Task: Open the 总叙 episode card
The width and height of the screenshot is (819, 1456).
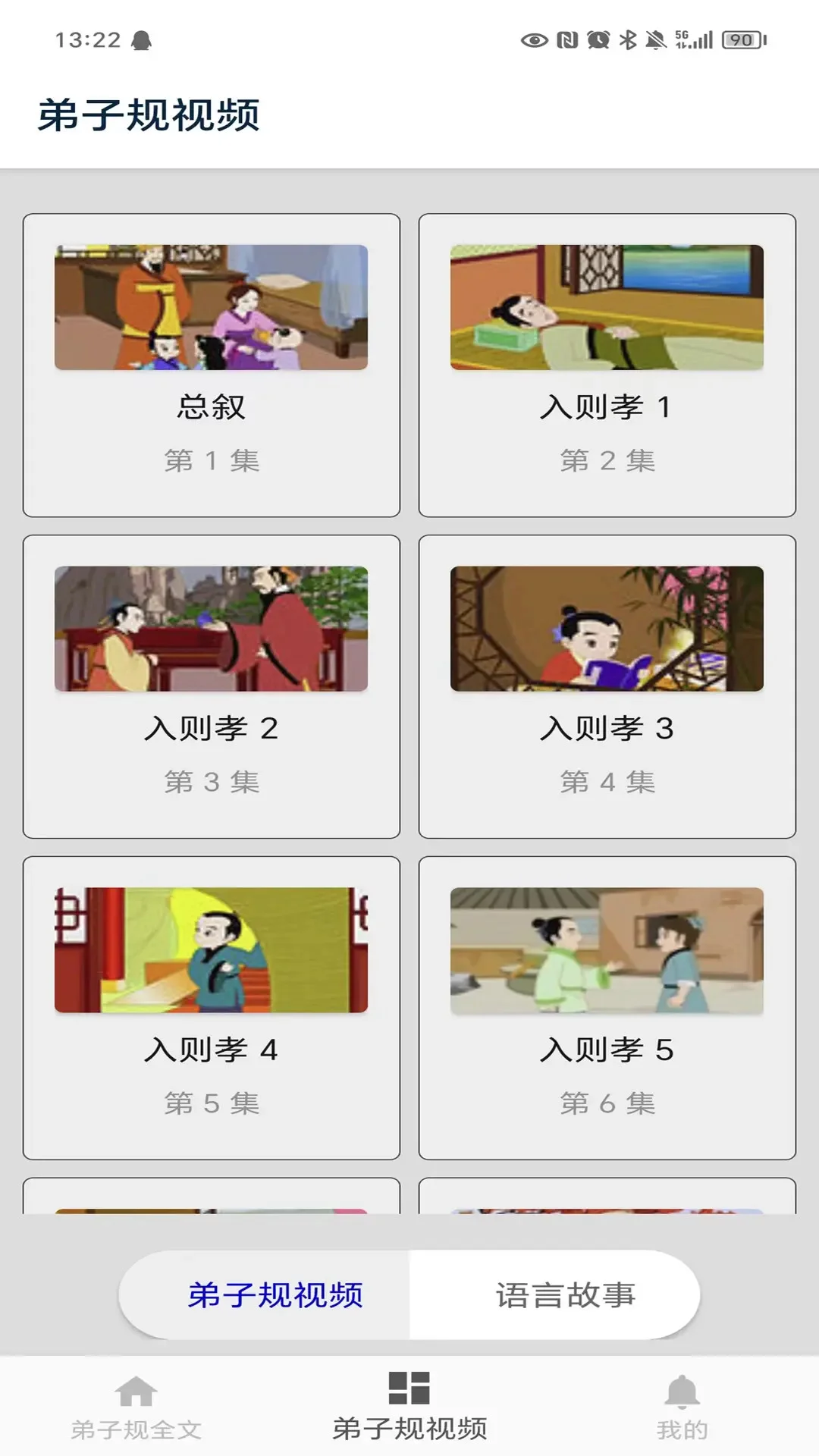Action: click(x=211, y=364)
